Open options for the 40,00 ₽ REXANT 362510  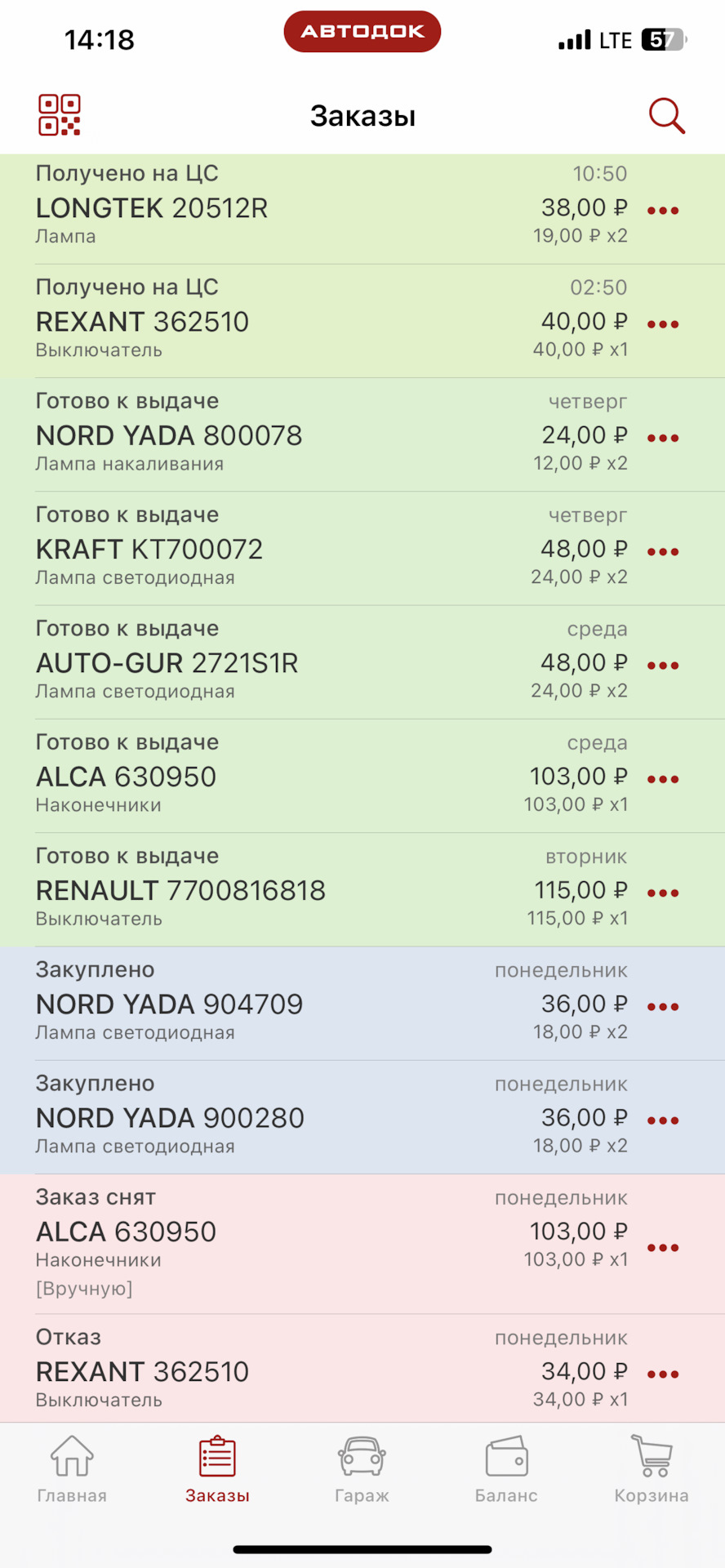tap(663, 324)
